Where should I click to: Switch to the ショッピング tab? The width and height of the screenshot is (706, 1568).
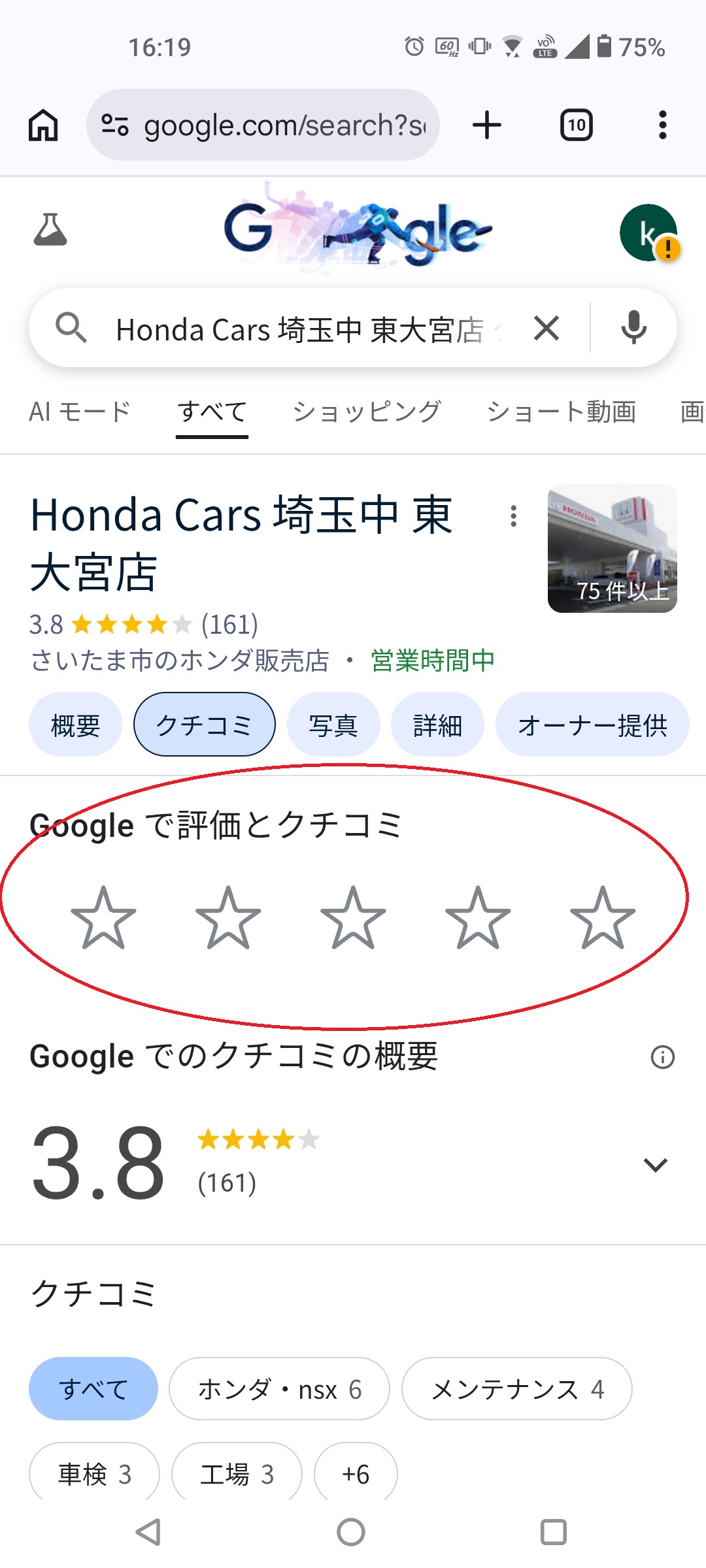point(367,412)
